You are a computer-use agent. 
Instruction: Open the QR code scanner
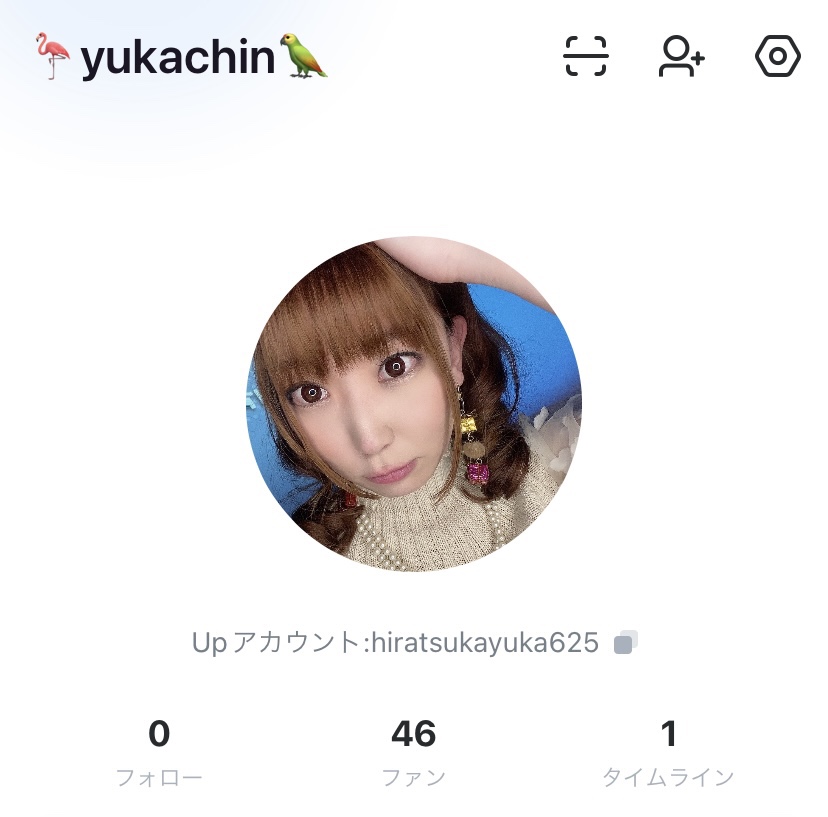click(x=585, y=57)
